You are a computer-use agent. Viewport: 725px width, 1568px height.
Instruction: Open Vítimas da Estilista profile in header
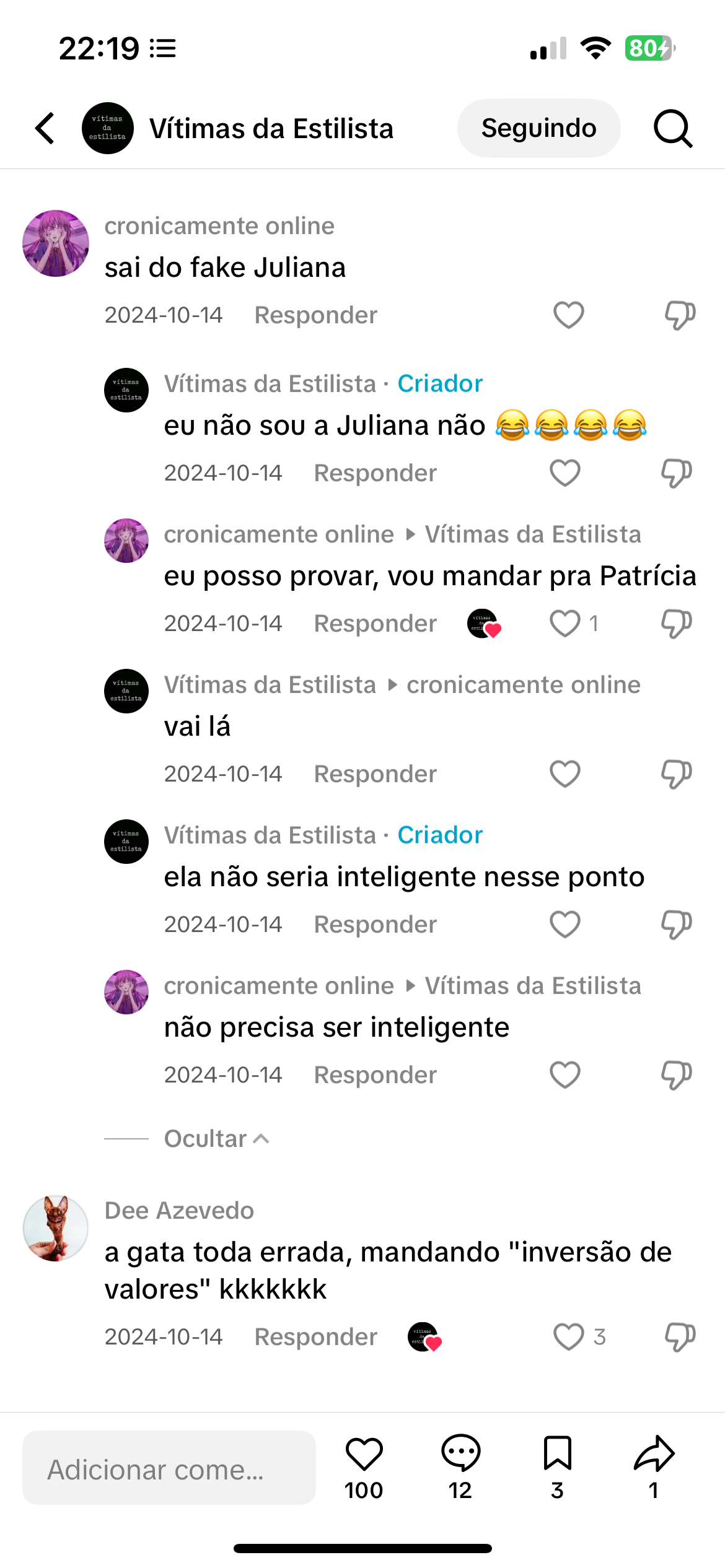click(x=271, y=128)
